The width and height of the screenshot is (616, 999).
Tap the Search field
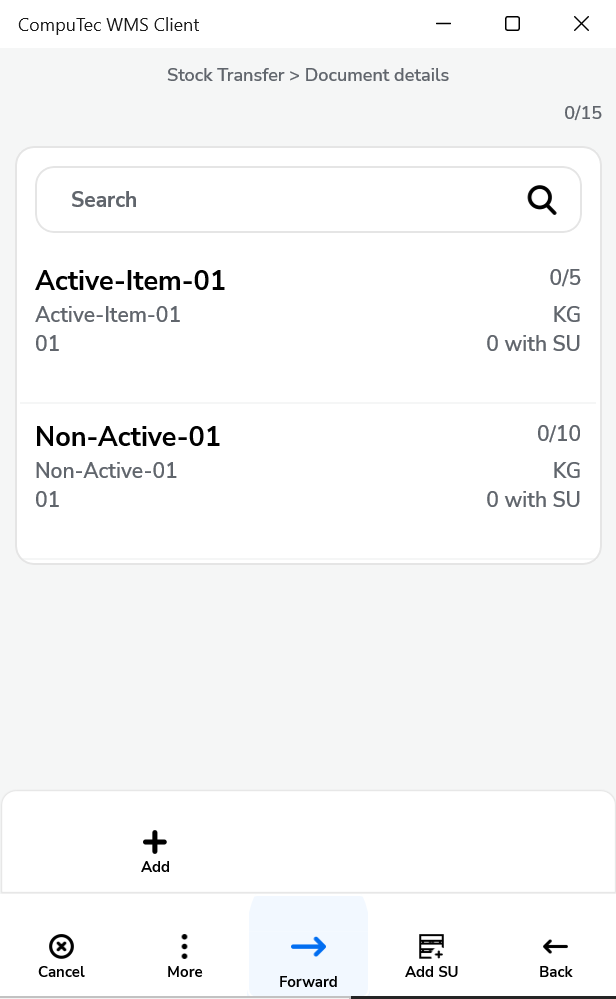pos(280,200)
